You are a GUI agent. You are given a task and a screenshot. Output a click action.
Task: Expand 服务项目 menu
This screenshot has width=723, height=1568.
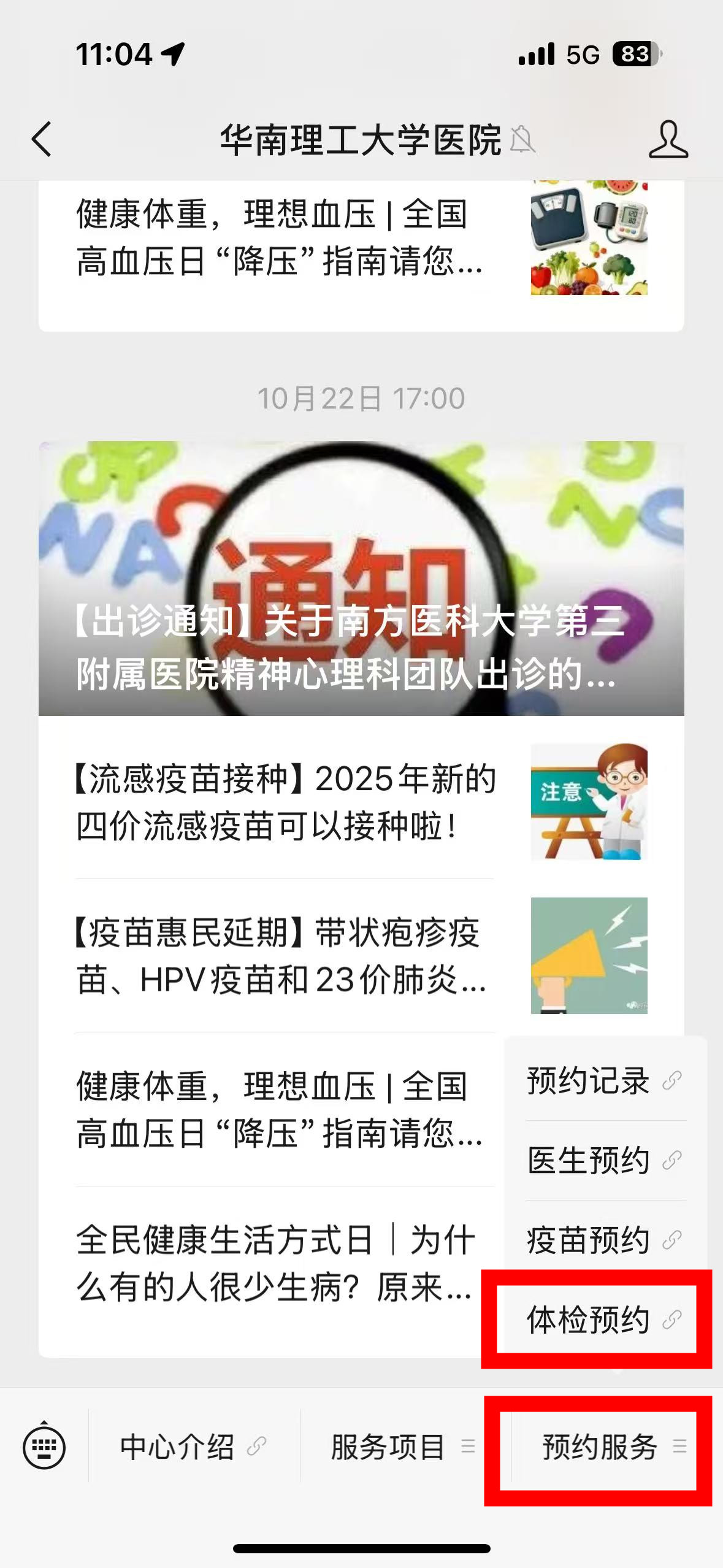[402, 1447]
